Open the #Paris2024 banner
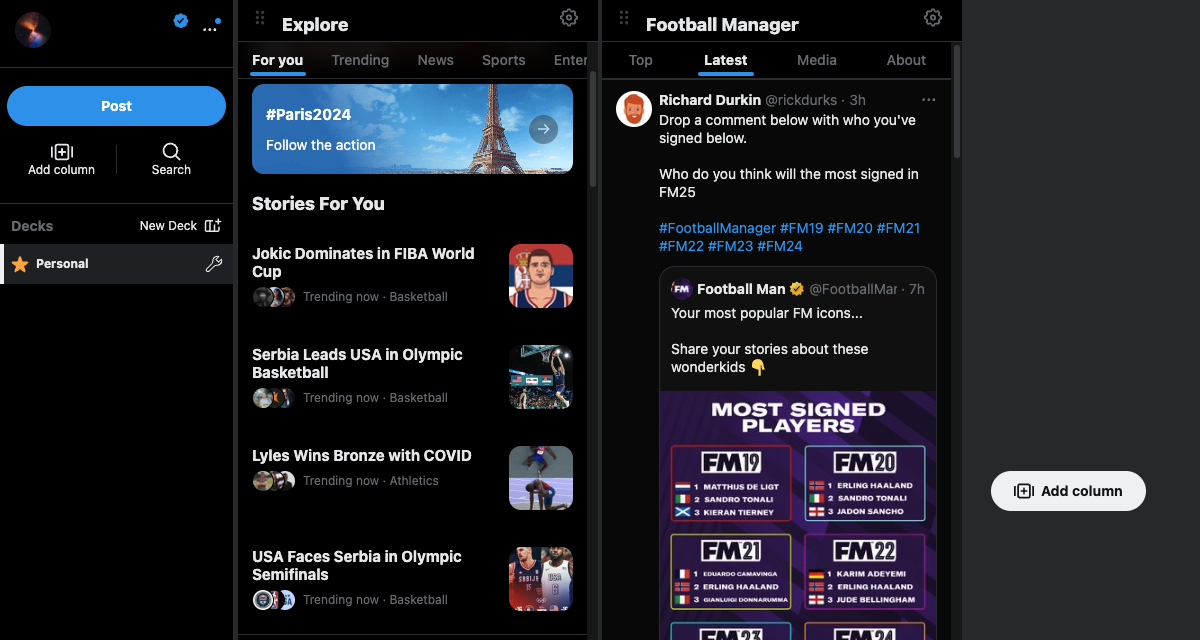1200x640 pixels. click(412, 129)
